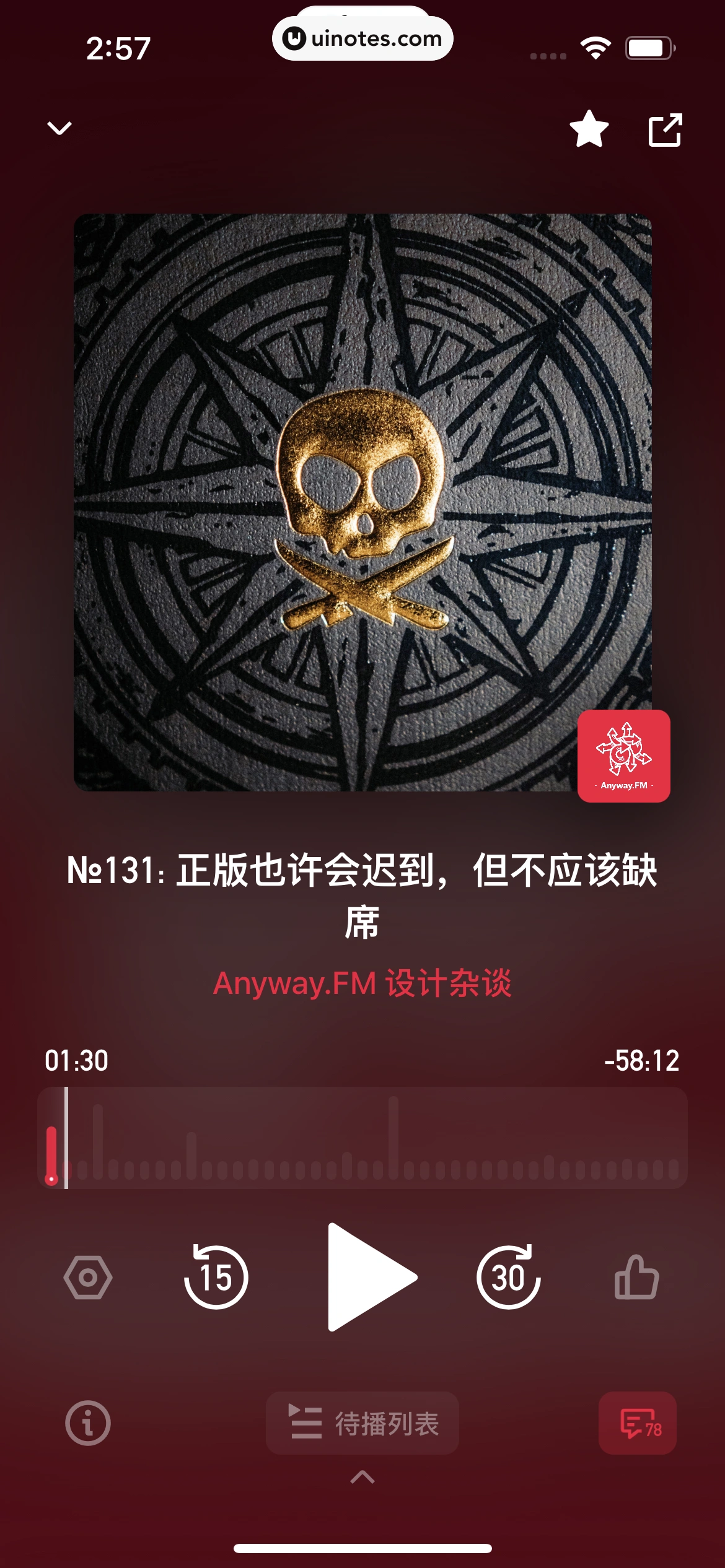Open the 待播列表 up-next queue

click(x=362, y=1424)
